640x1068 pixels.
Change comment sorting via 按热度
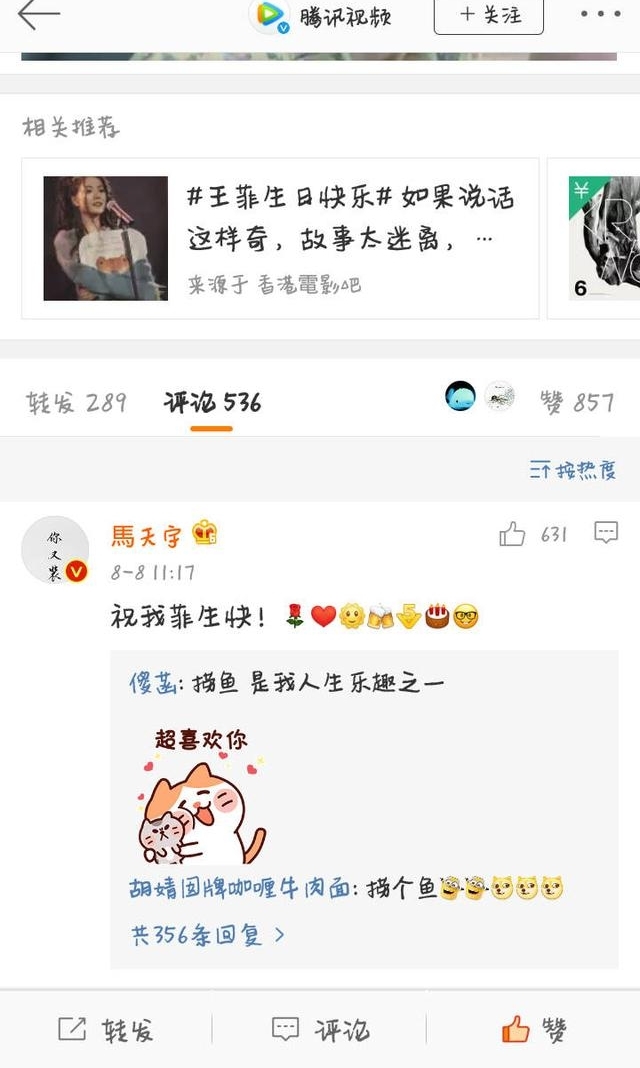[x=572, y=470]
